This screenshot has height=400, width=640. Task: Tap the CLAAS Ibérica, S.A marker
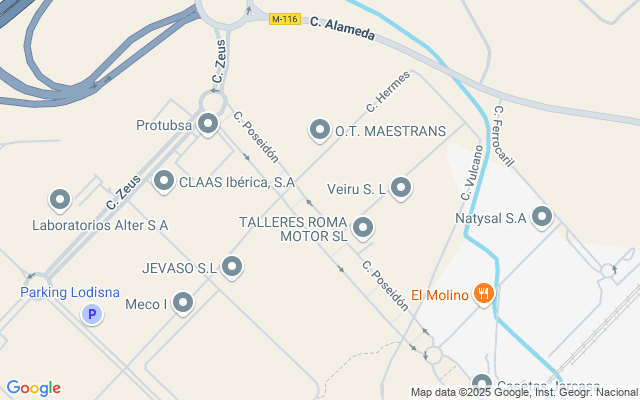pos(164,180)
